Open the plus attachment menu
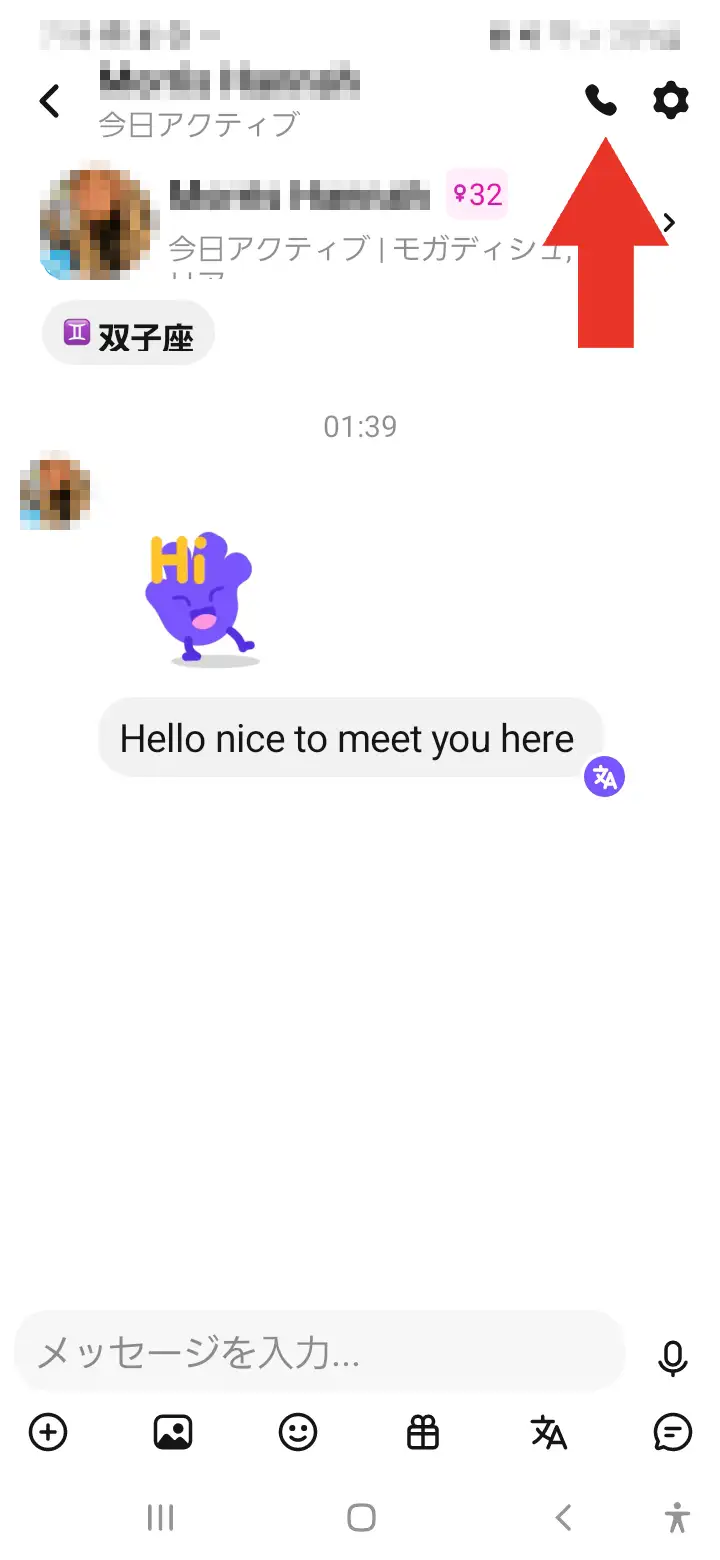Screen dimensions: 720x1560 (x=48, y=1432)
